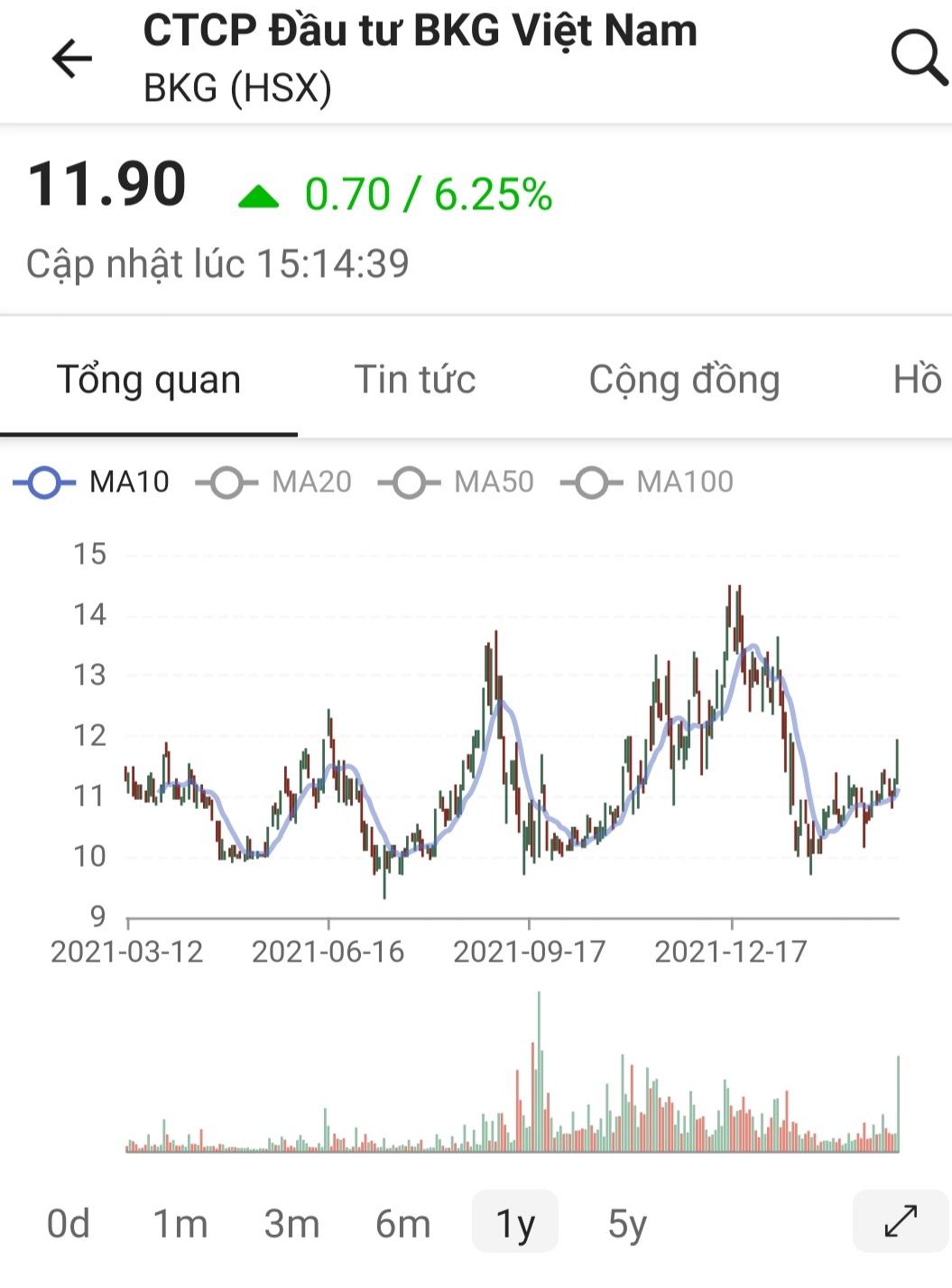View the 5y chart range

click(x=627, y=1224)
